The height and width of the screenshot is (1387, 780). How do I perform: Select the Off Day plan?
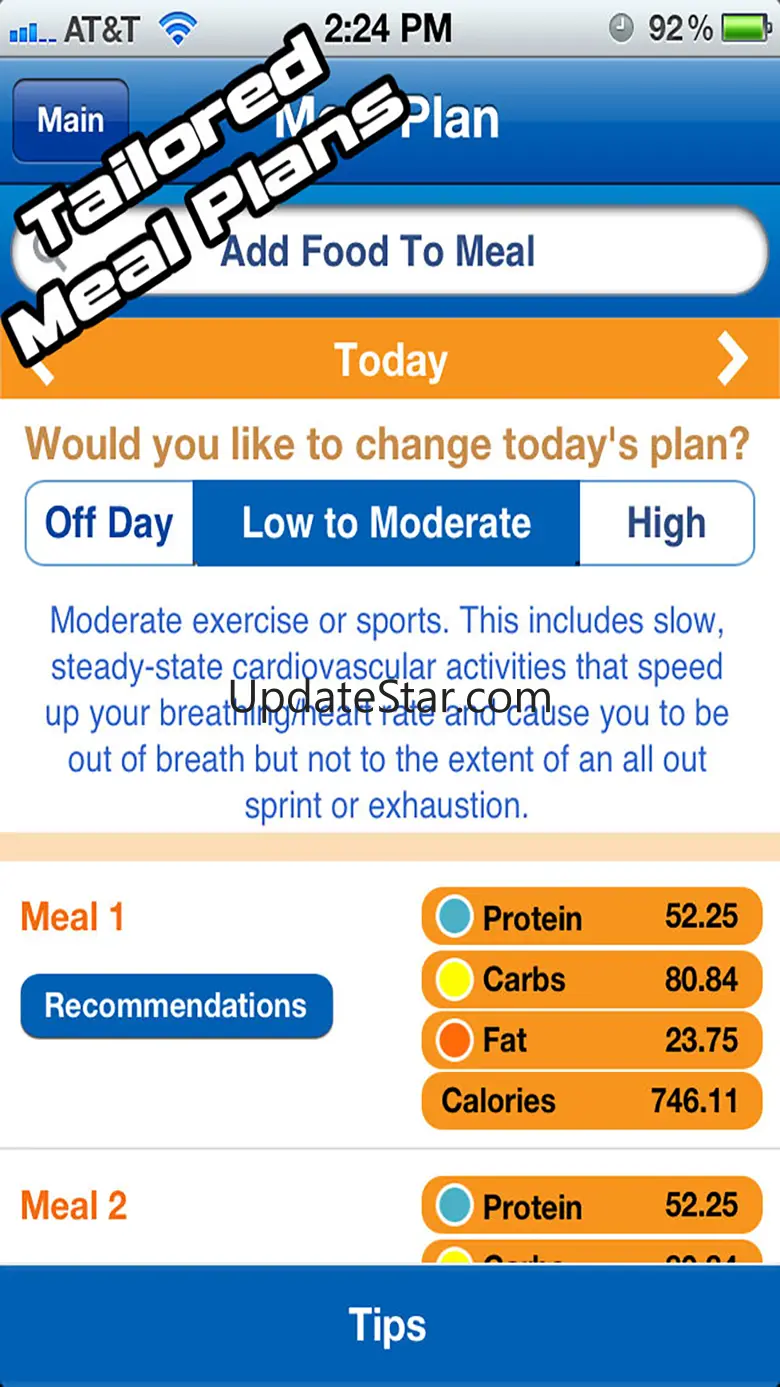click(110, 523)
